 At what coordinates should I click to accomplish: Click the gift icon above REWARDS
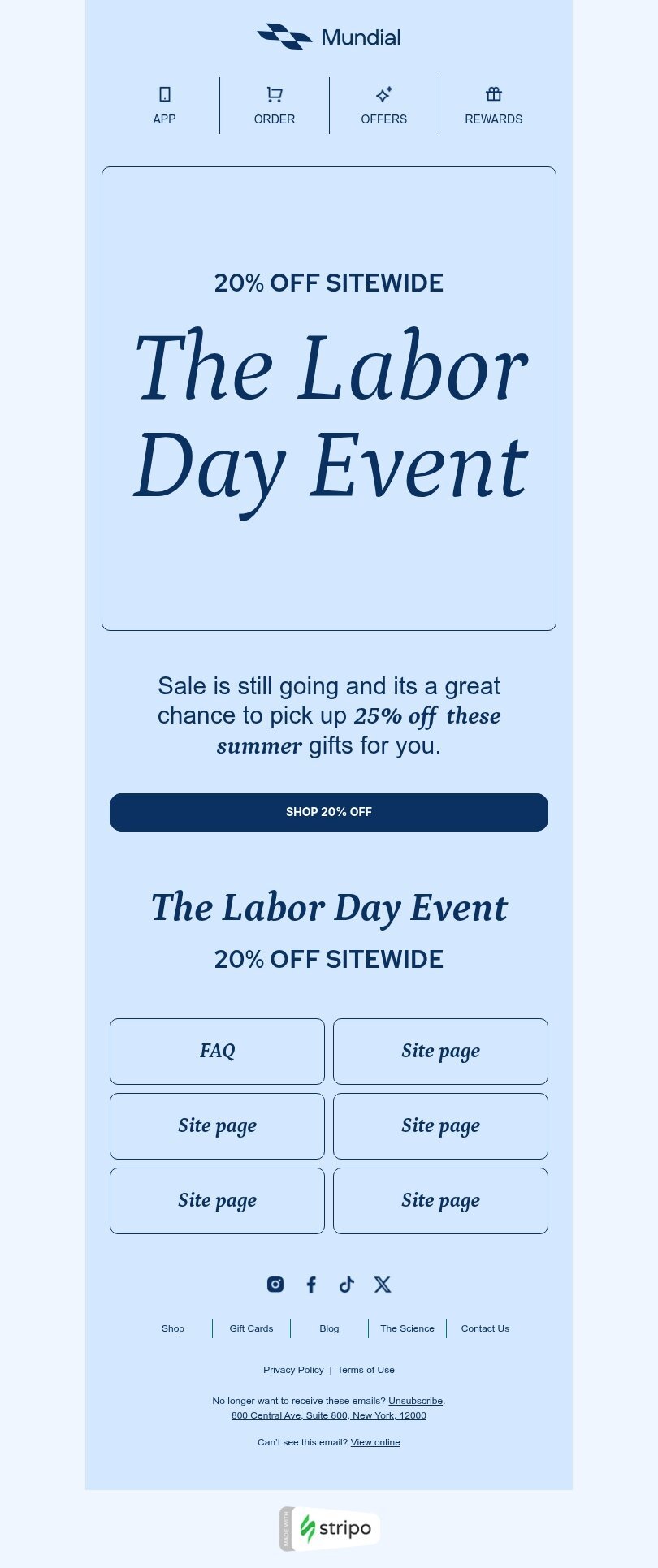(x=494, y=94)
